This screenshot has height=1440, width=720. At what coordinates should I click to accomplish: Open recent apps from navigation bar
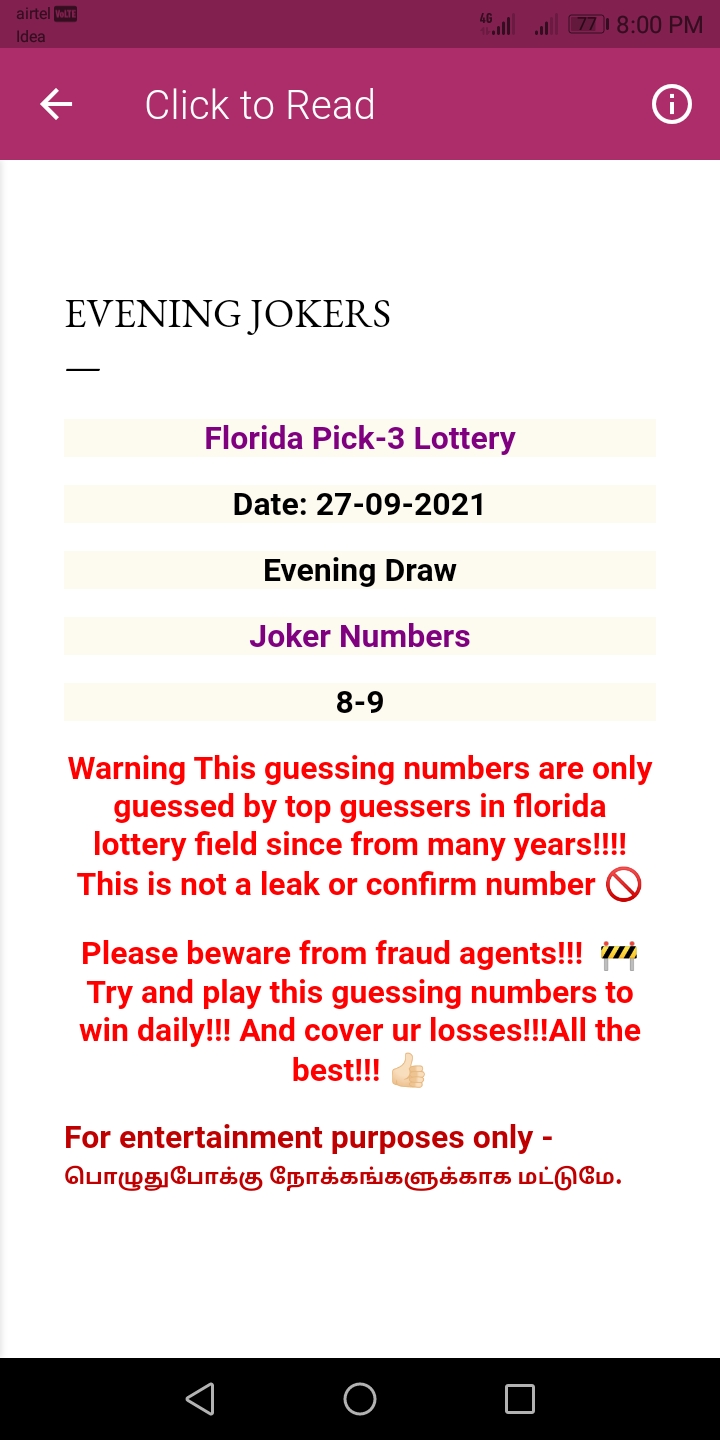point(520,1399)
